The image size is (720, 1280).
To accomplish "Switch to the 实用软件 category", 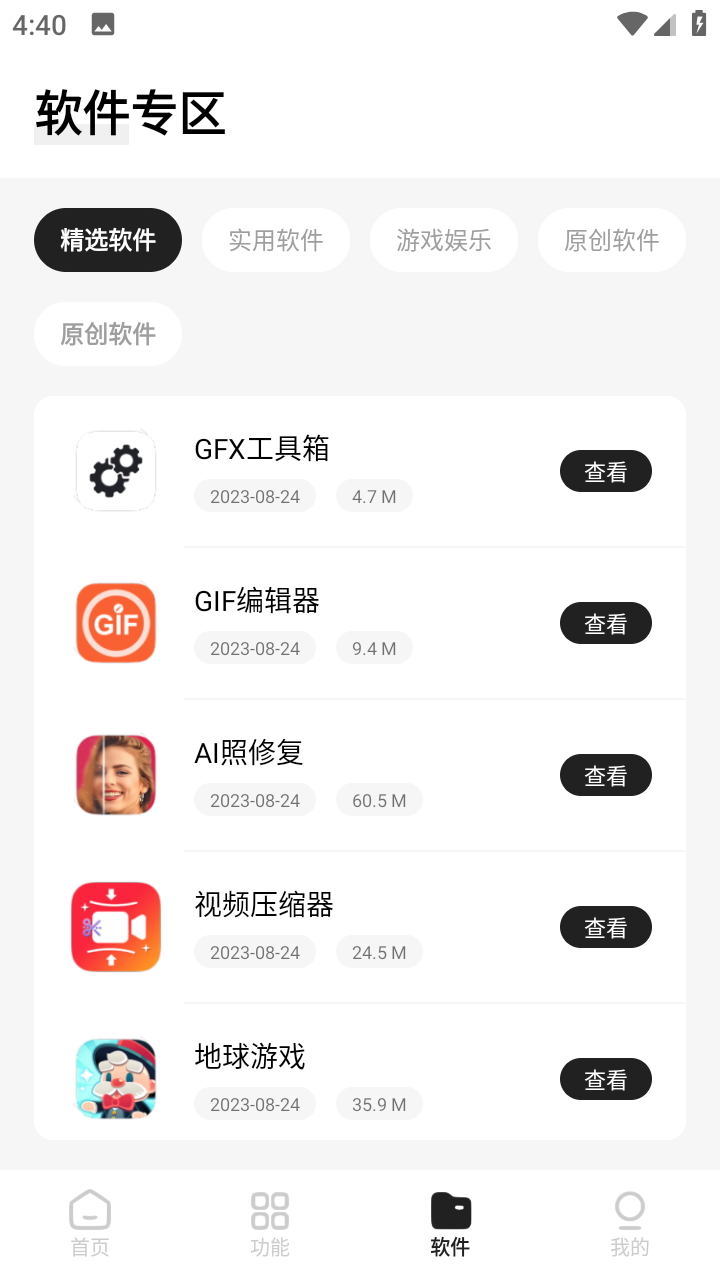I will [x=276, y=240].
